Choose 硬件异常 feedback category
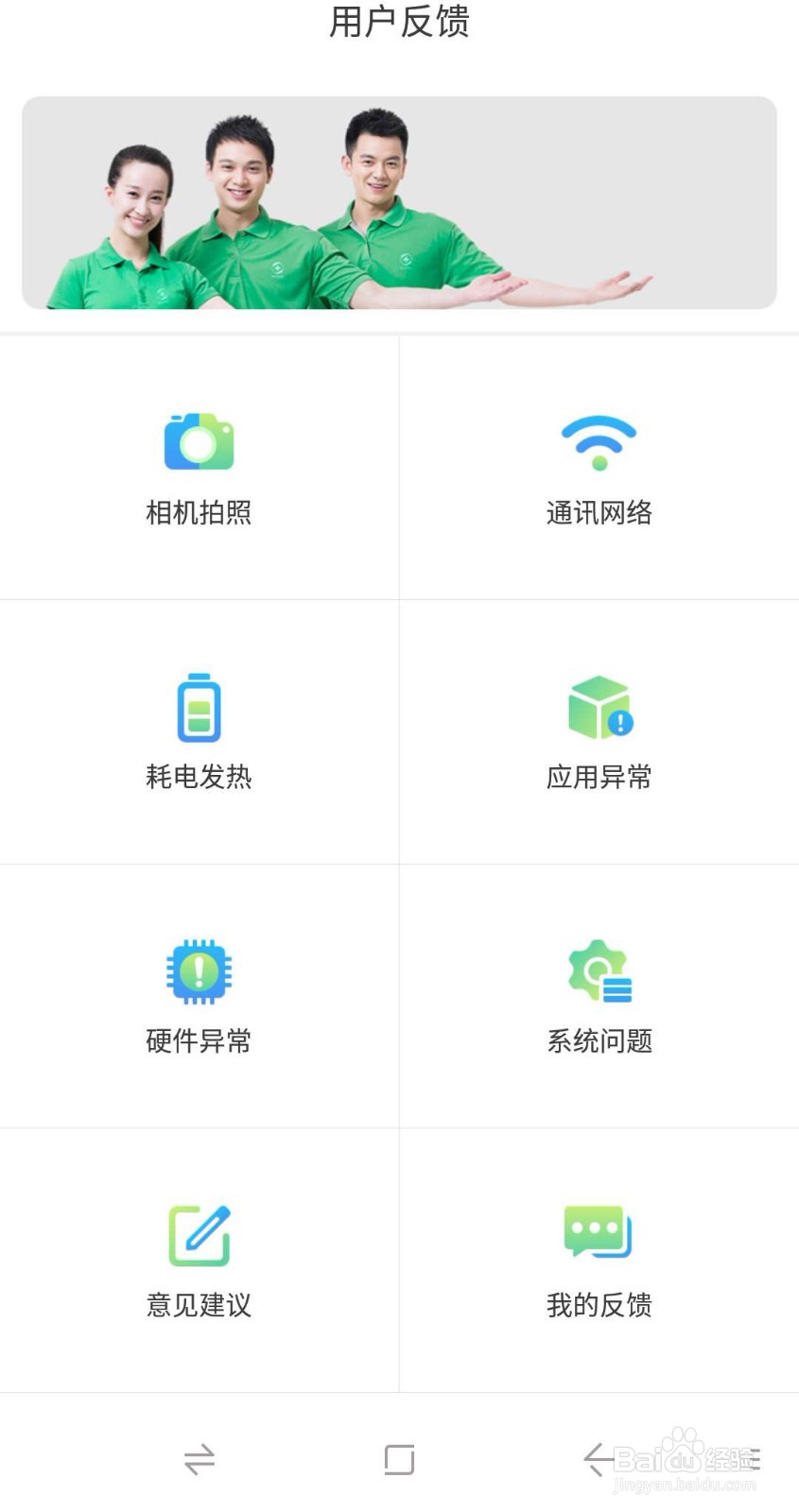Screen dimensions: 799x1512 coord(199,996)
